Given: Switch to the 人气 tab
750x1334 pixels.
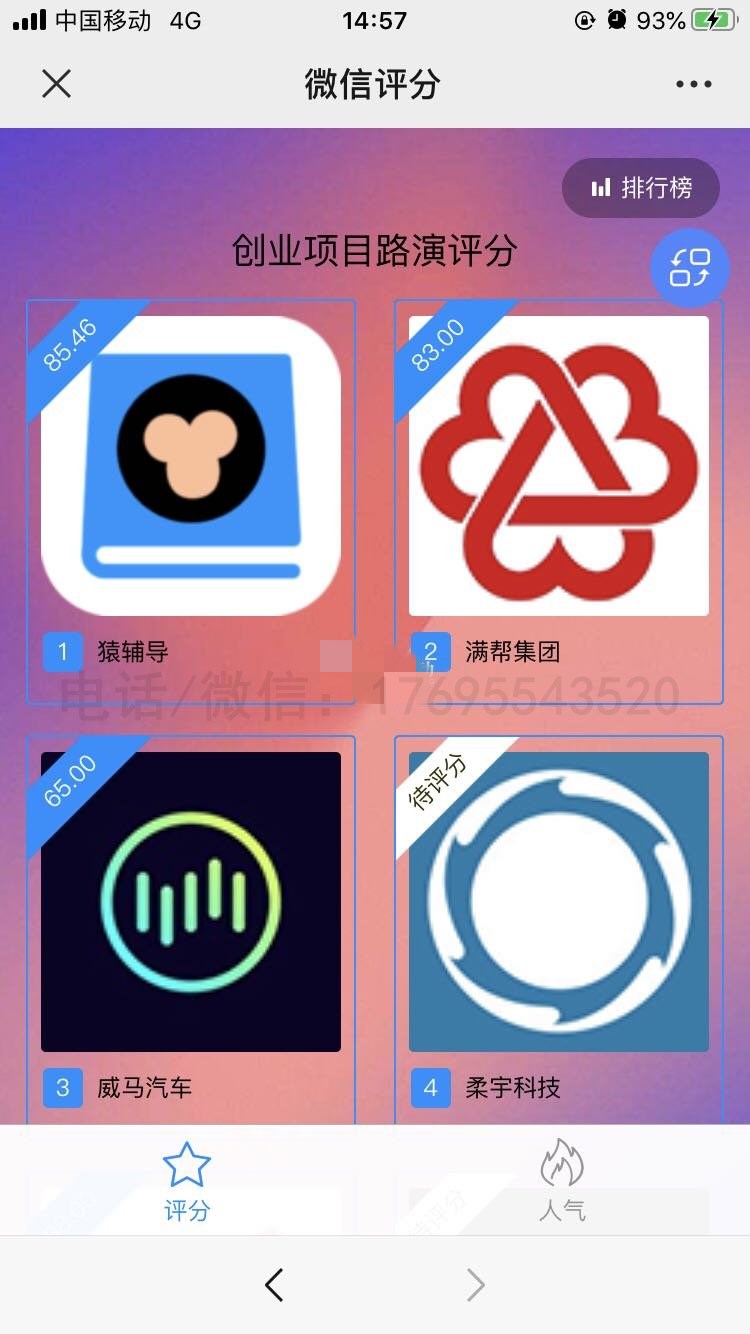Looking at the screenshot, I should [x=562, y=1182].
